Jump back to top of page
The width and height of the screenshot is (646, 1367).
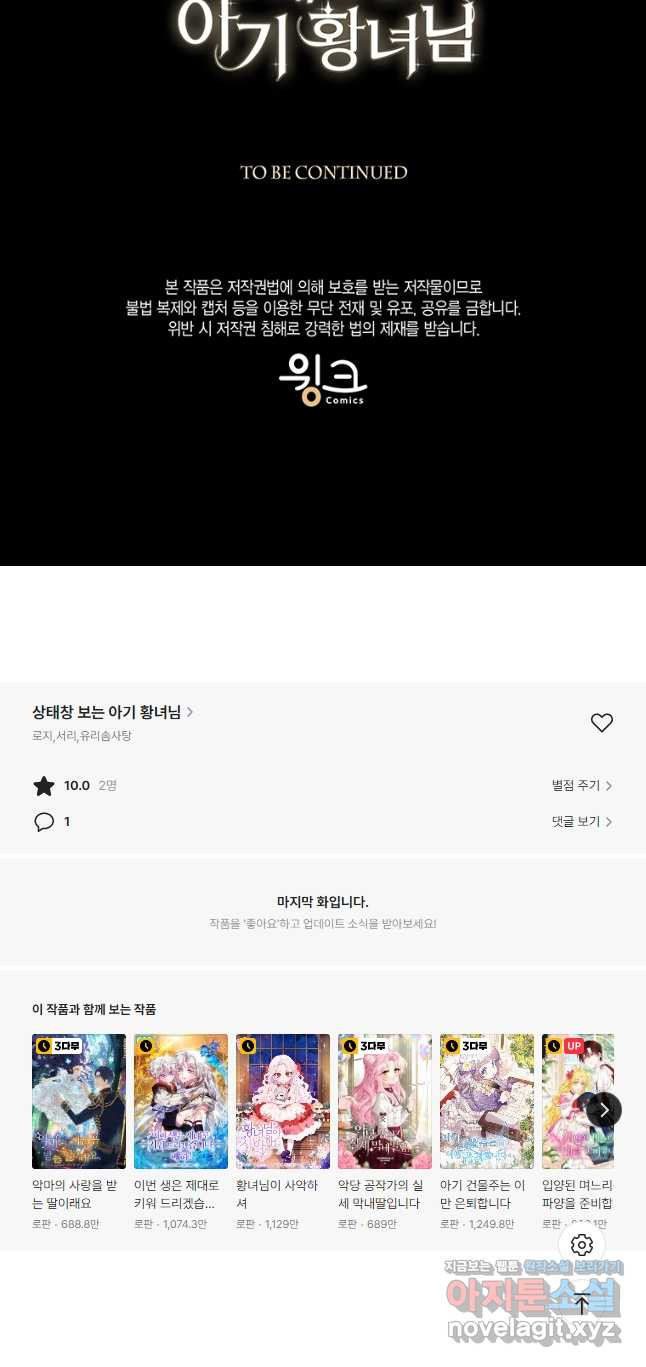582,1303
